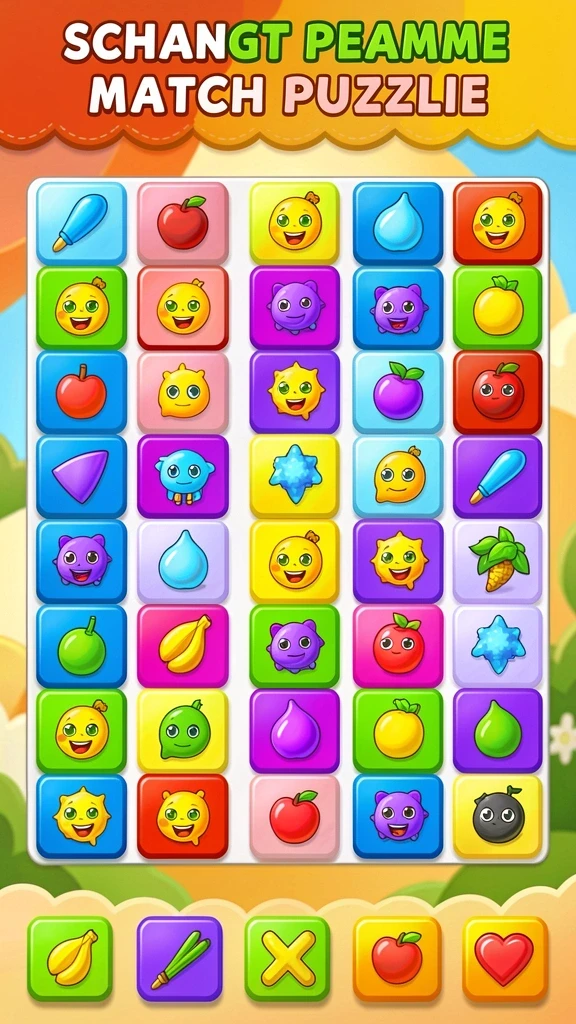Viewport: 576px width, 1024px height.
Task: Tap the green blob creature on yellow tile
Action: pyautogui.click(x=183, y=731)
